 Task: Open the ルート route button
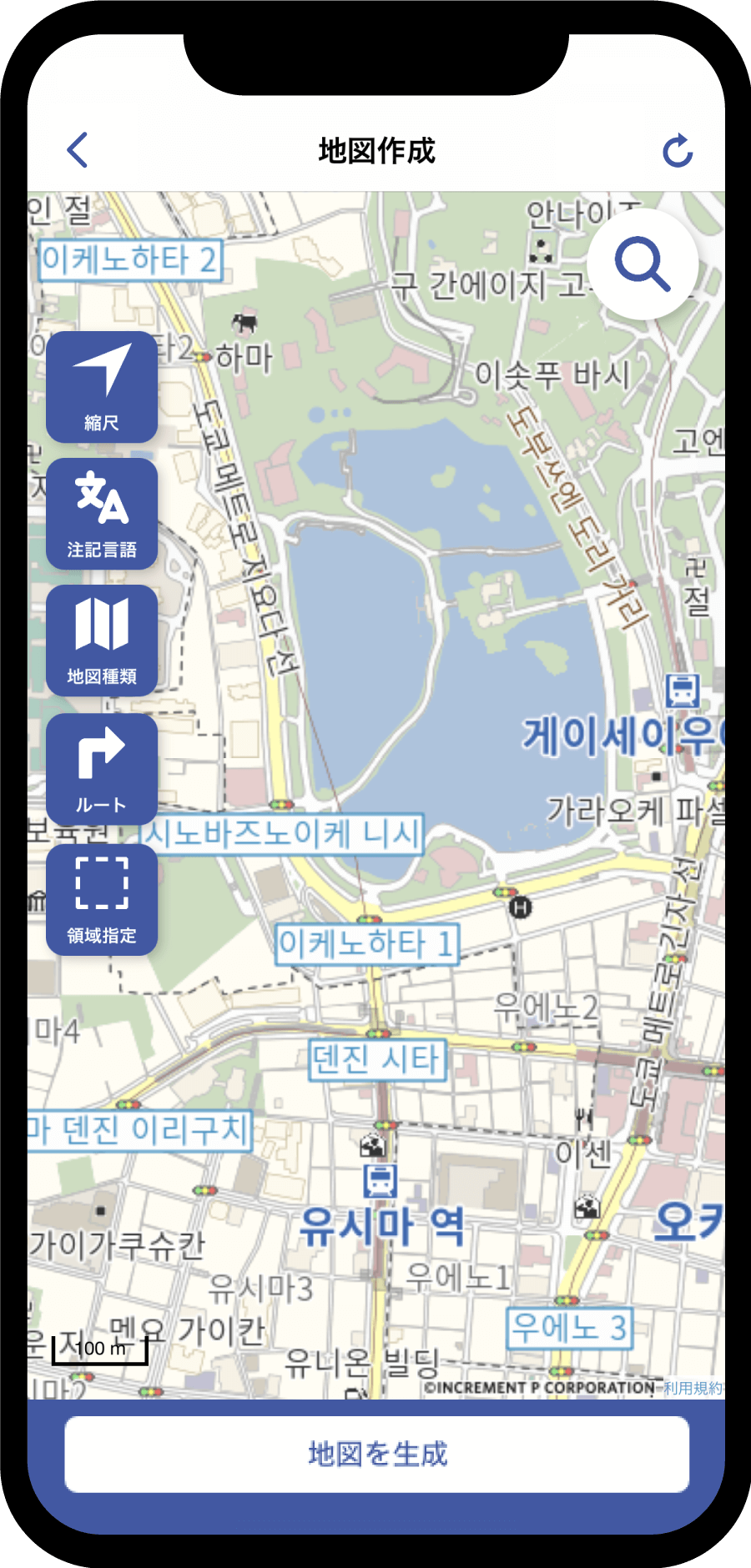pyautogui.click(x=102, y=768)
